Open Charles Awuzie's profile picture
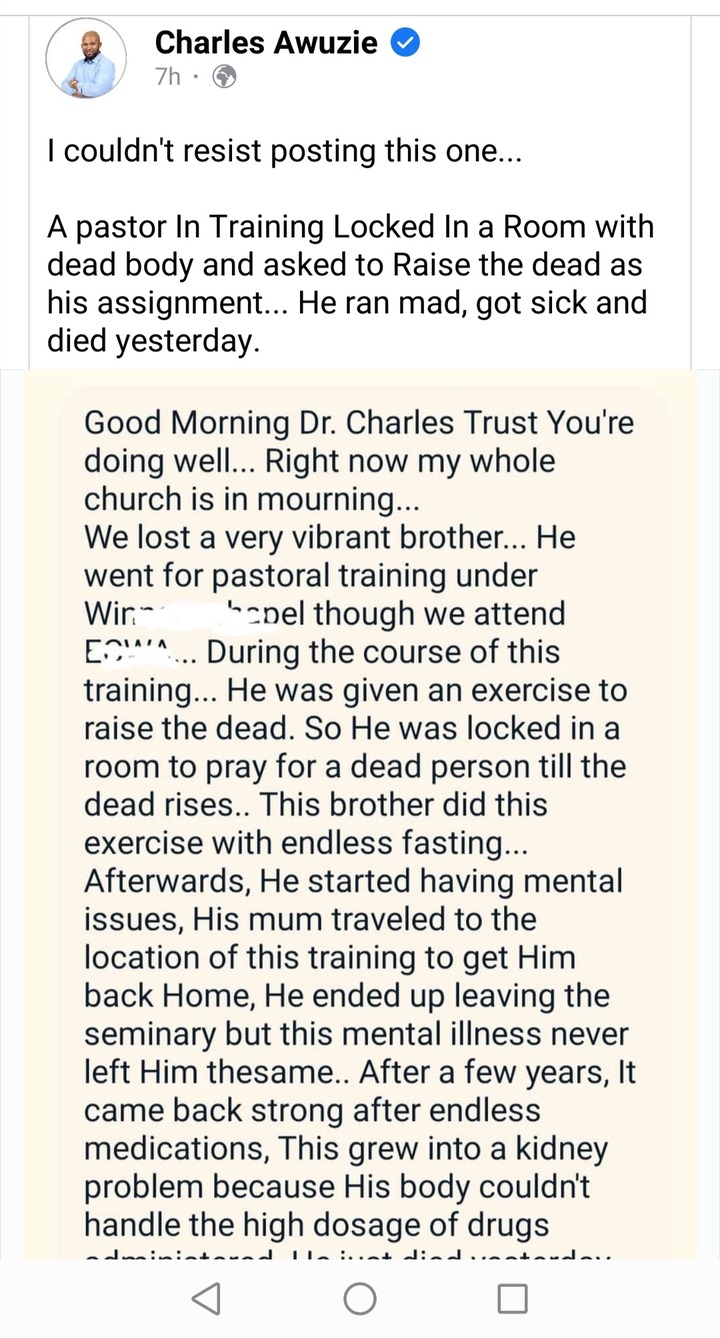The width and height of the screenshot is (720, 1338). (x=86, y=58)
